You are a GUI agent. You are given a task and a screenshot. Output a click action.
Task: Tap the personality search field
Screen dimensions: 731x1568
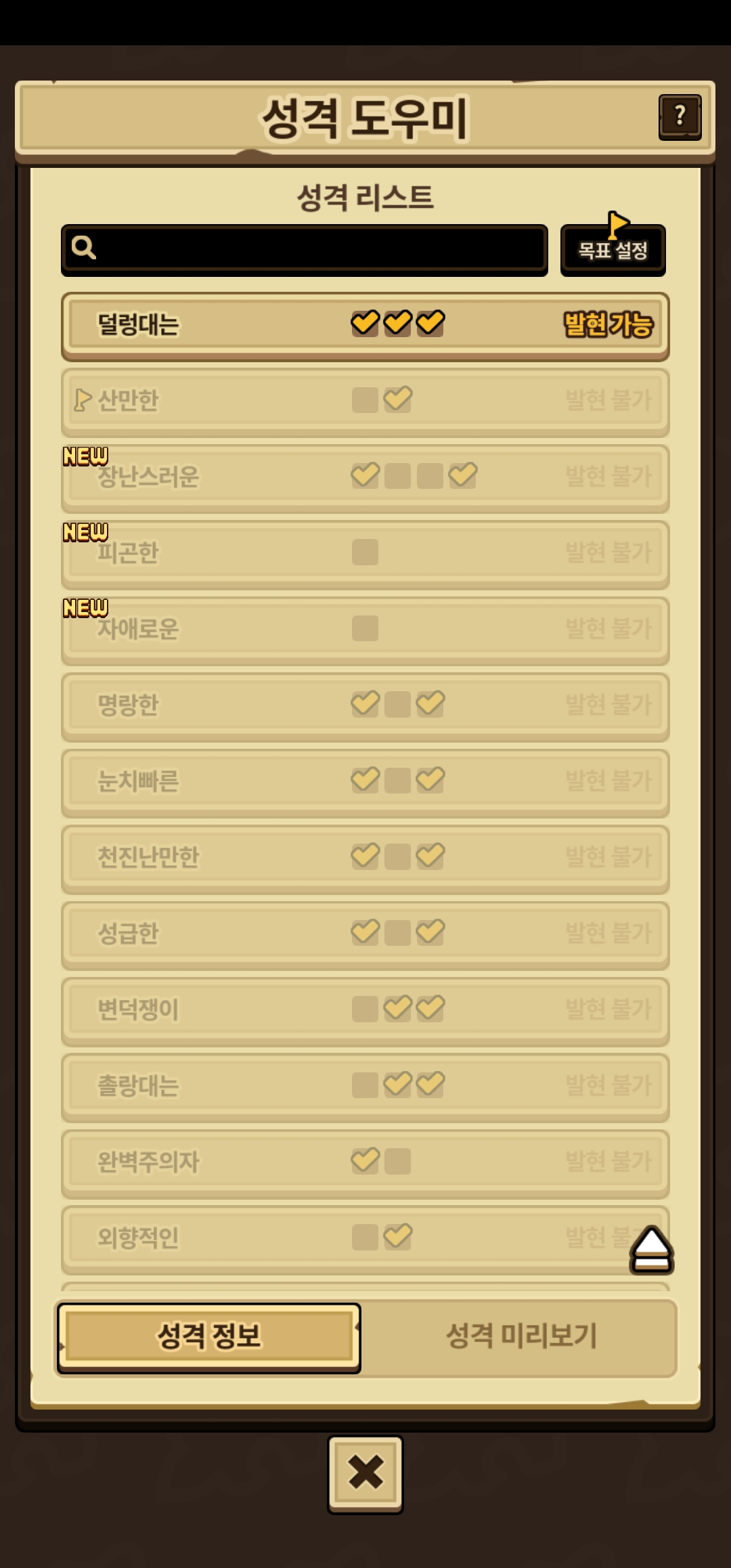305,250
